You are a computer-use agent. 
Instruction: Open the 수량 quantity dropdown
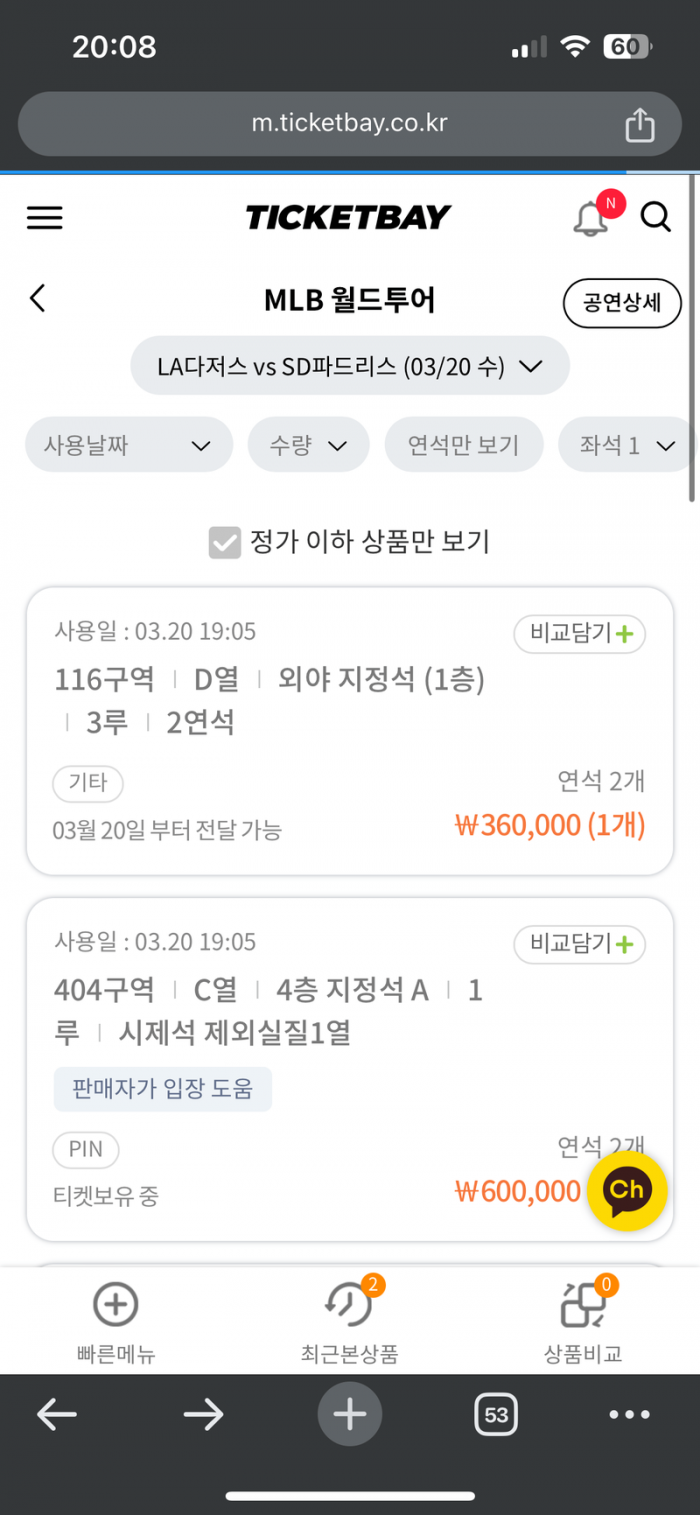click(308, 445)
